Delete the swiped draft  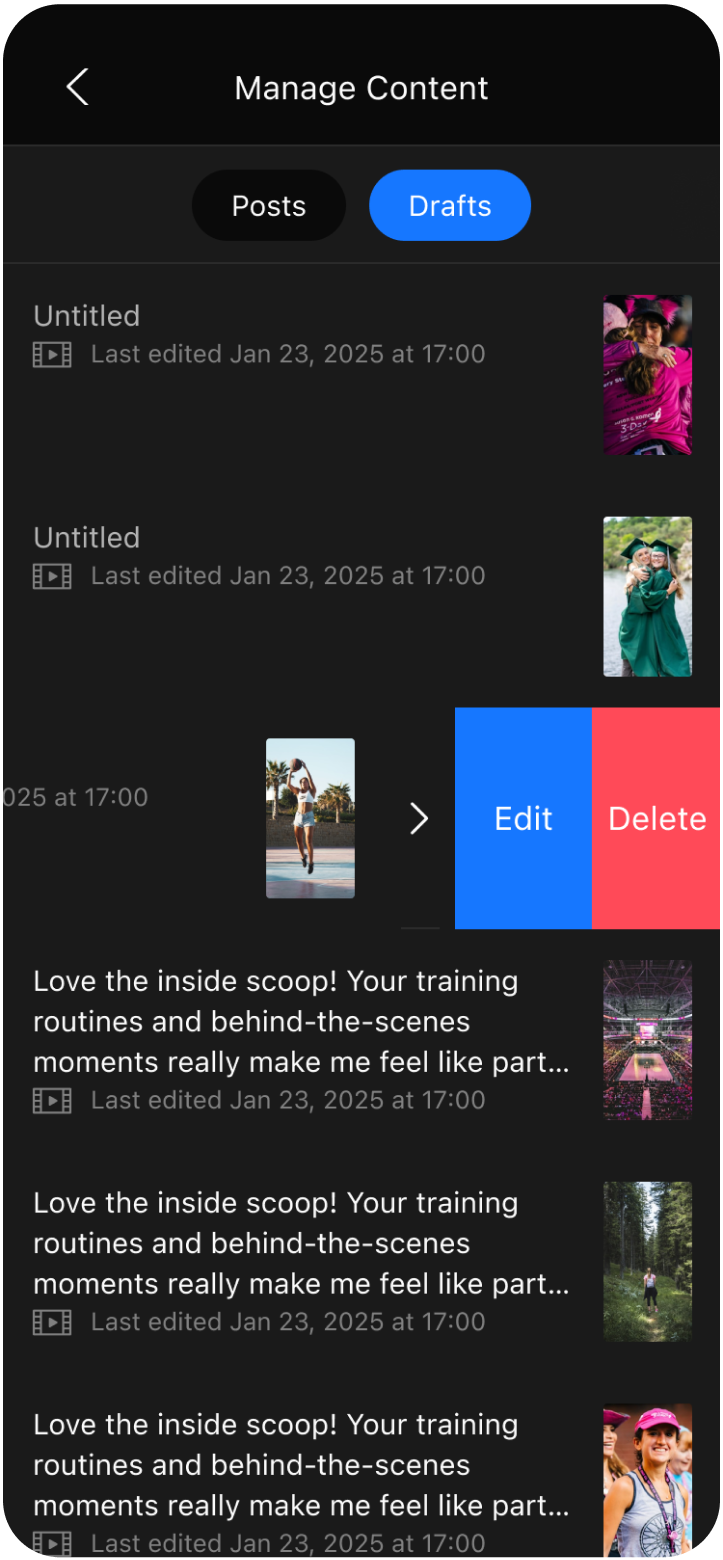point(657,819)
